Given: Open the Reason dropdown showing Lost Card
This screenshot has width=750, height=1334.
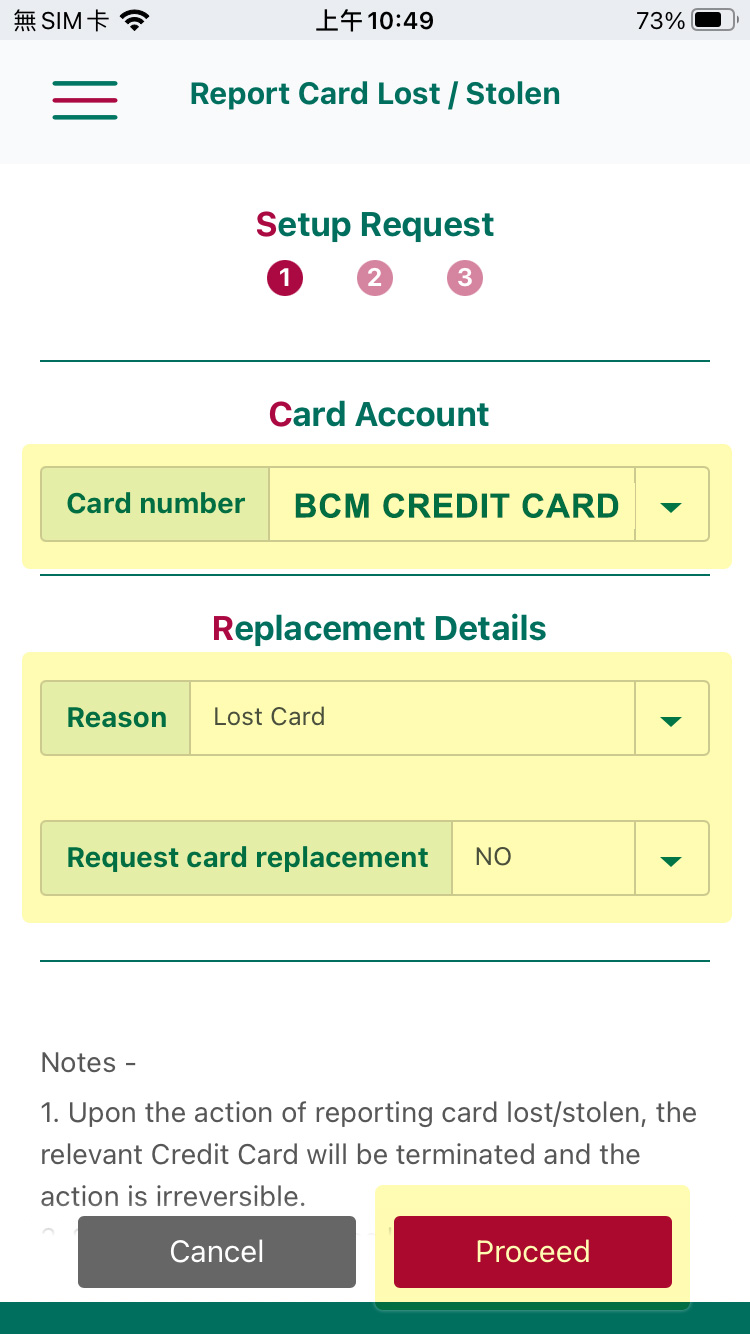Looking at the screenshot, I should [449, 718].
